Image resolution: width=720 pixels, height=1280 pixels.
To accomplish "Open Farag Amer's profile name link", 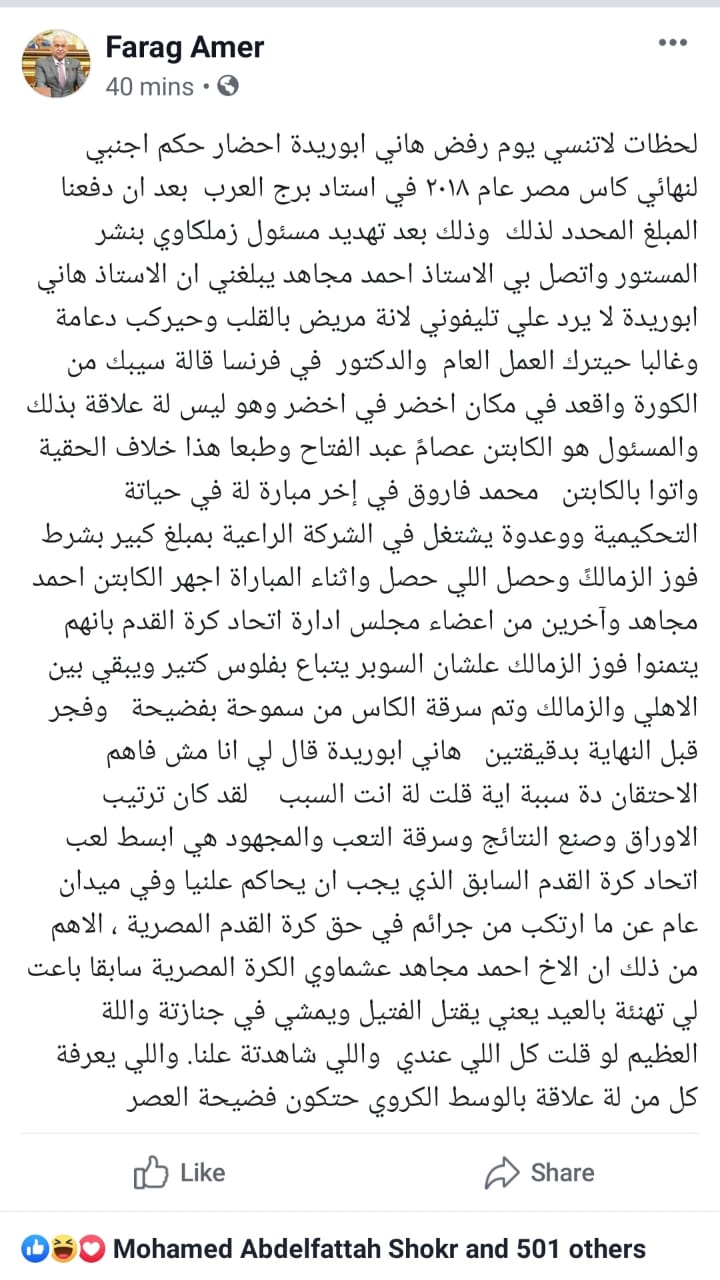I will coord(185,46).
